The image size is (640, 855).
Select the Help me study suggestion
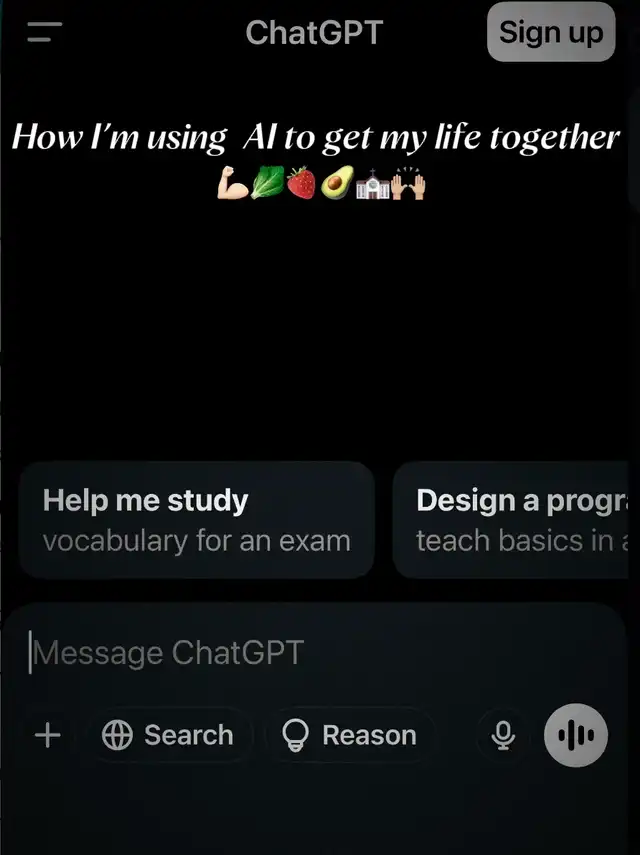pos(196,520)
